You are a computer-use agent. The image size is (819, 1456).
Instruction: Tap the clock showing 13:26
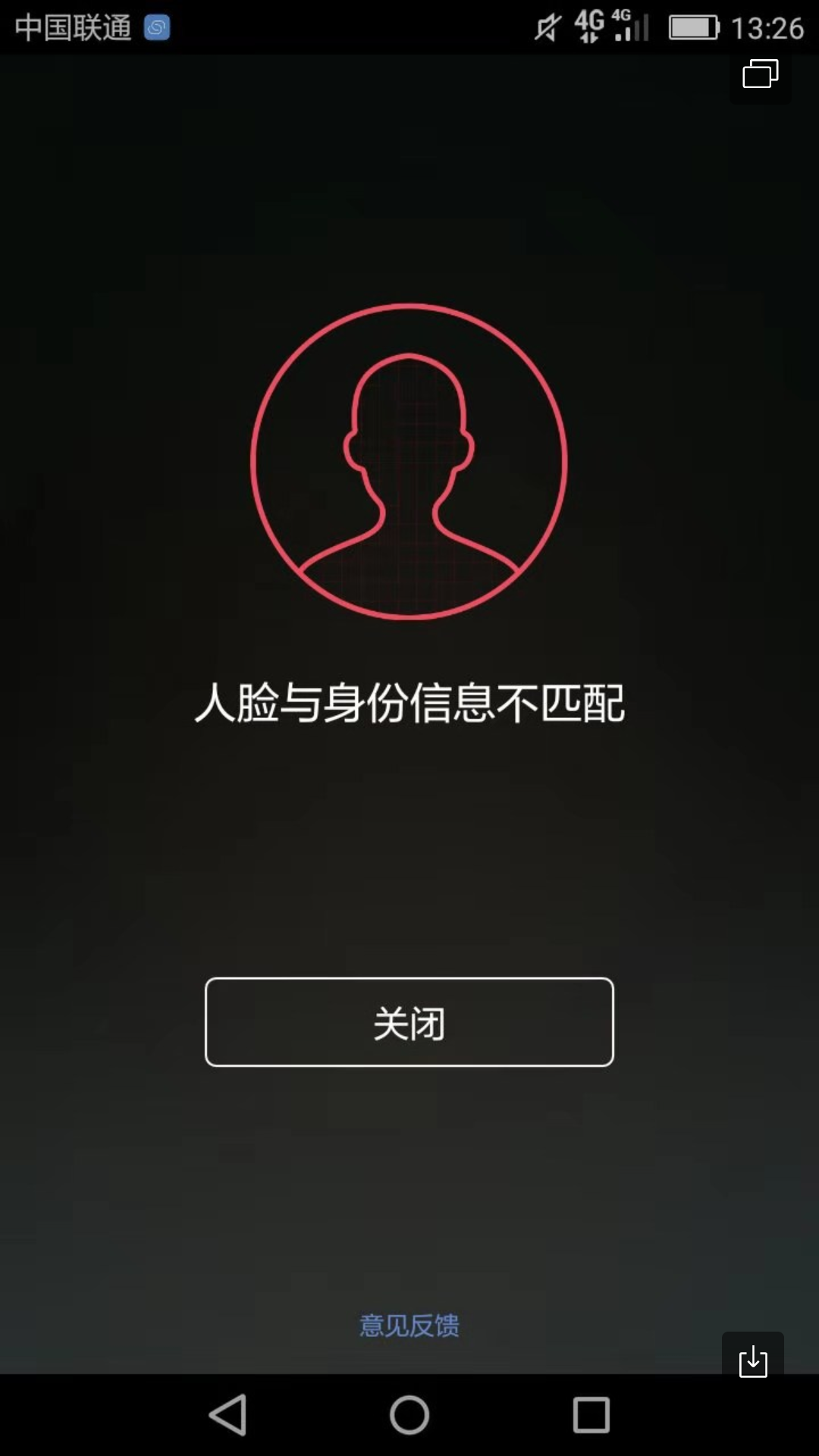[x=768, y=27]
